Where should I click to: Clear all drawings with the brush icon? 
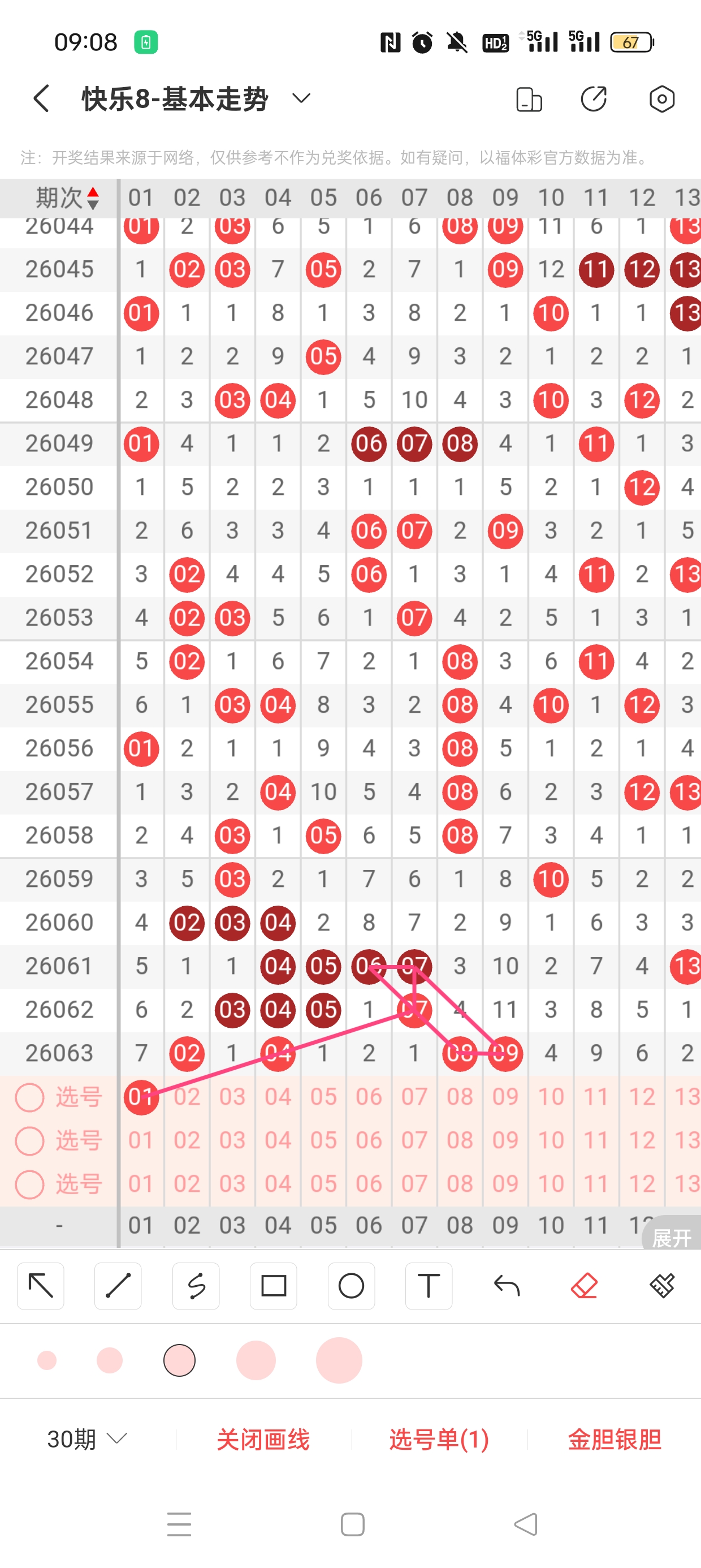pyautogui.click(x=662, y=1286)
